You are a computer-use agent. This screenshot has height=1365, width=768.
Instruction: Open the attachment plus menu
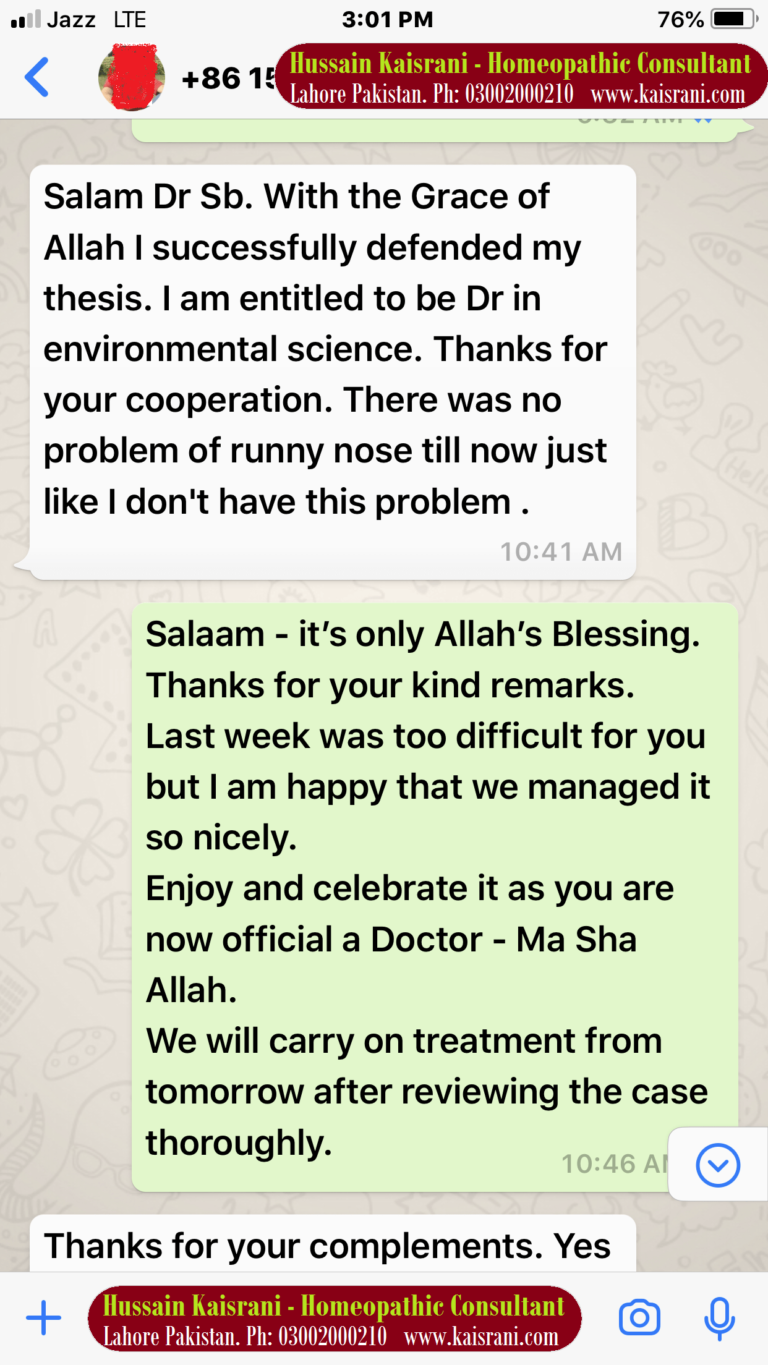(x=43, y=1319)
